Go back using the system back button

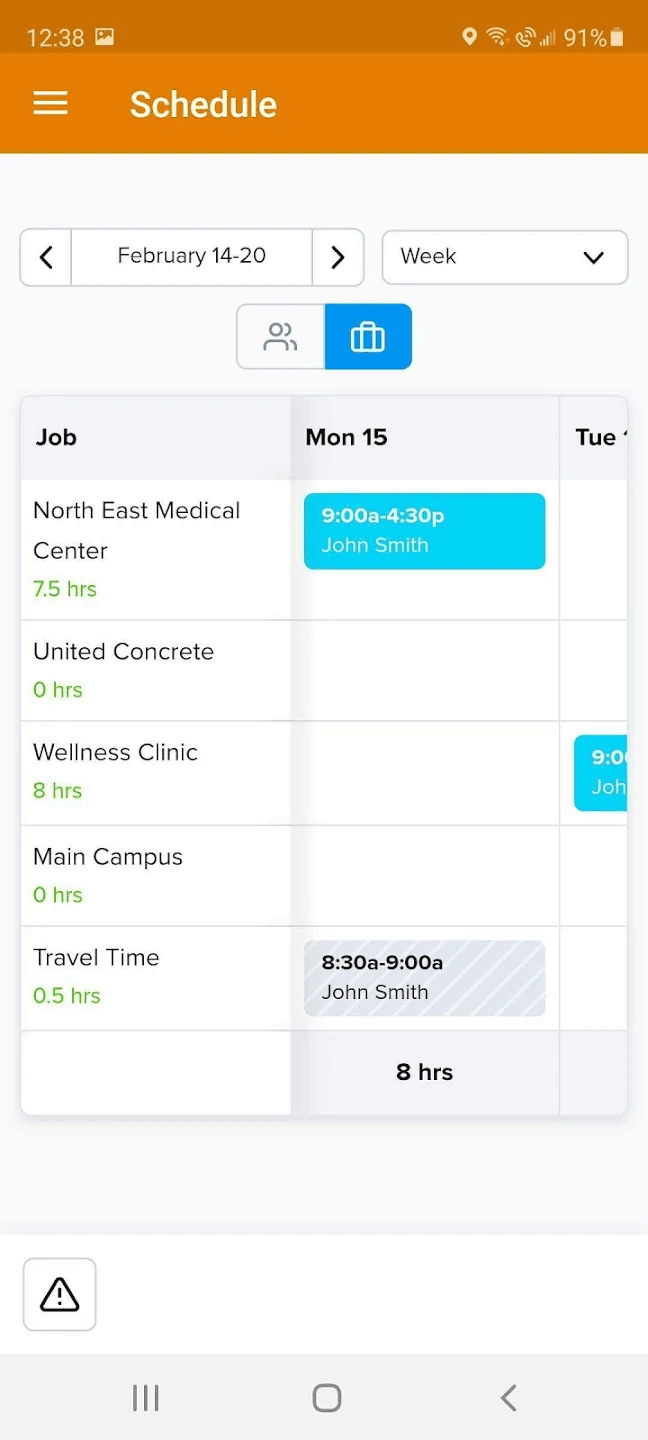[x=508, y=1397]
